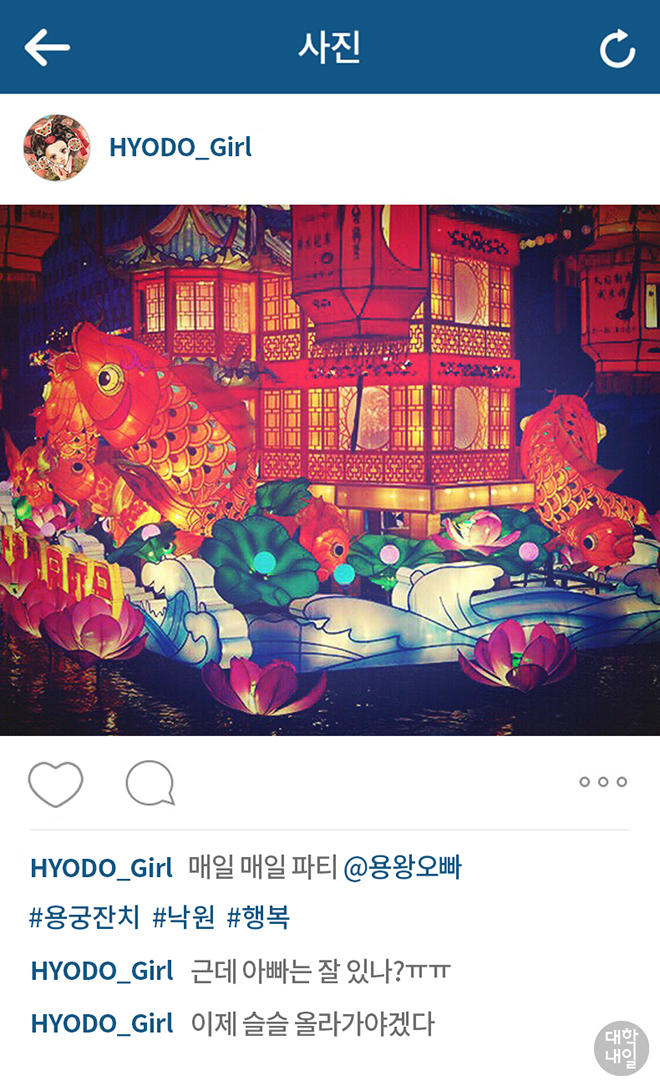Image resolution: width=660 pixels, height=1086 pixels.
Task: Open the HYODO_Girl username above the photo
Action: 180,148
